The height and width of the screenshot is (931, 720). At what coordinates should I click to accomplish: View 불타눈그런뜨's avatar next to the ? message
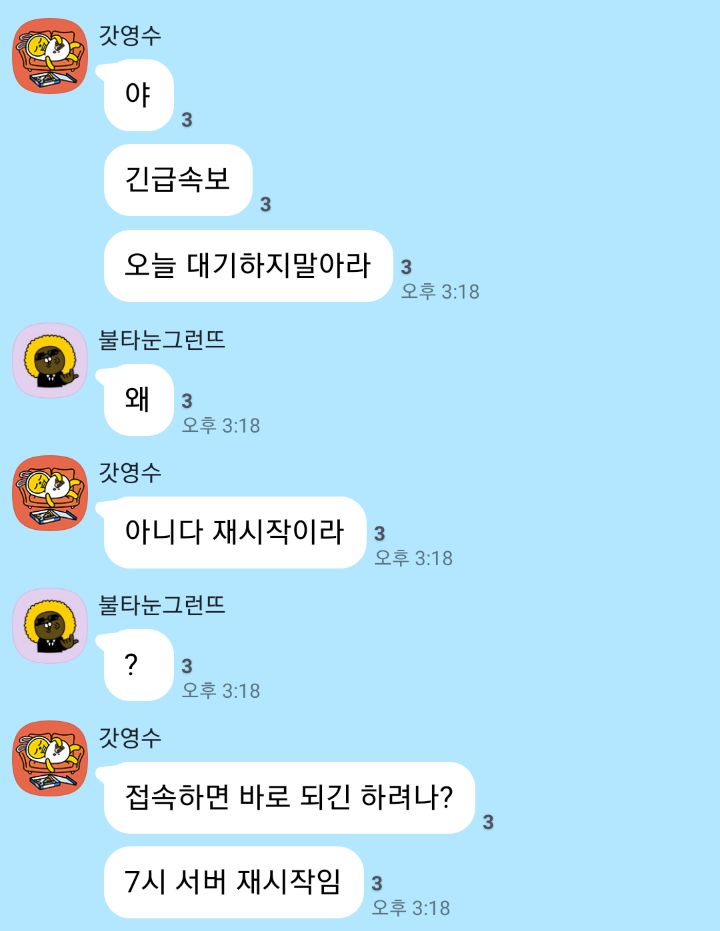(x=50, y=625)
